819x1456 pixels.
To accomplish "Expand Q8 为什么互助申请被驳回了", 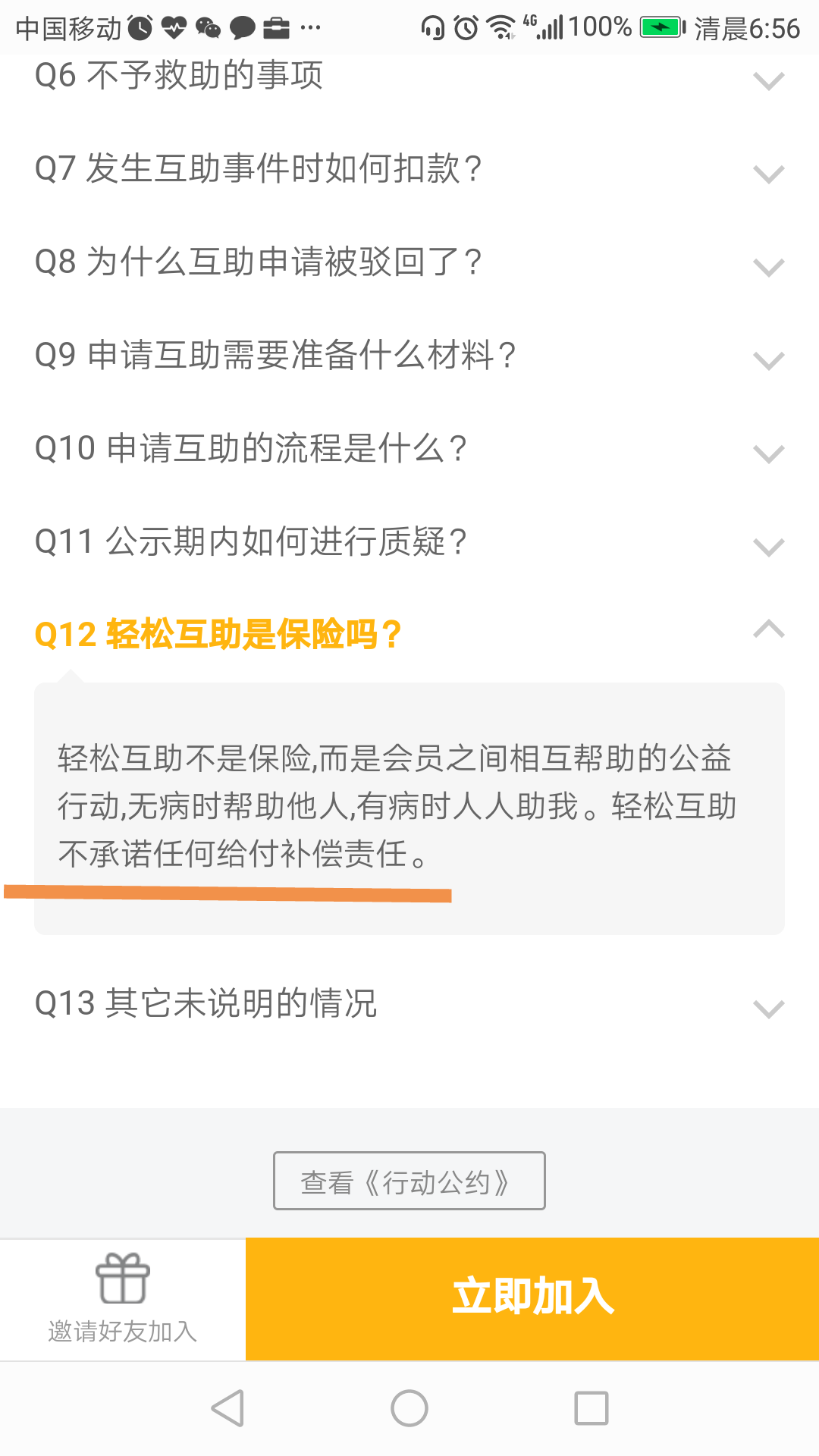I will point(409,262).
